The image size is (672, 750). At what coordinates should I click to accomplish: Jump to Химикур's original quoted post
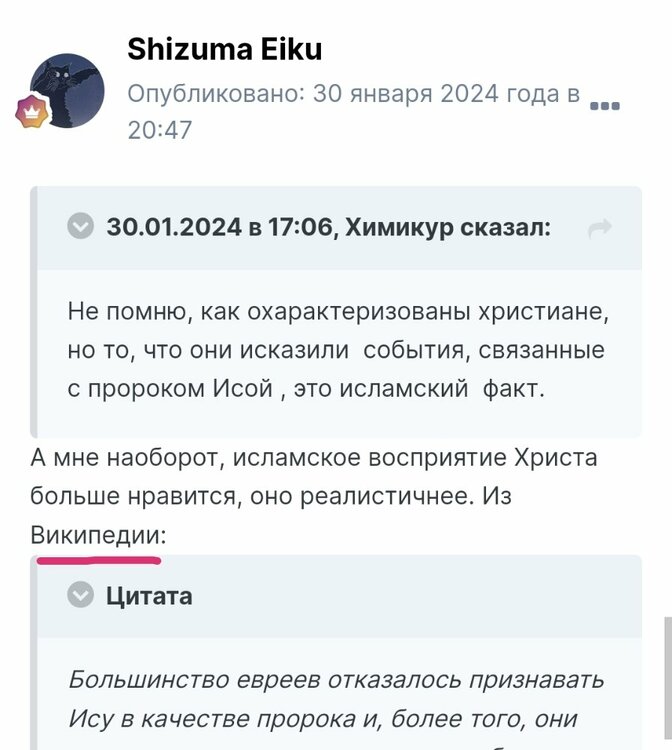pyautogui.click(x=600, y=229)
